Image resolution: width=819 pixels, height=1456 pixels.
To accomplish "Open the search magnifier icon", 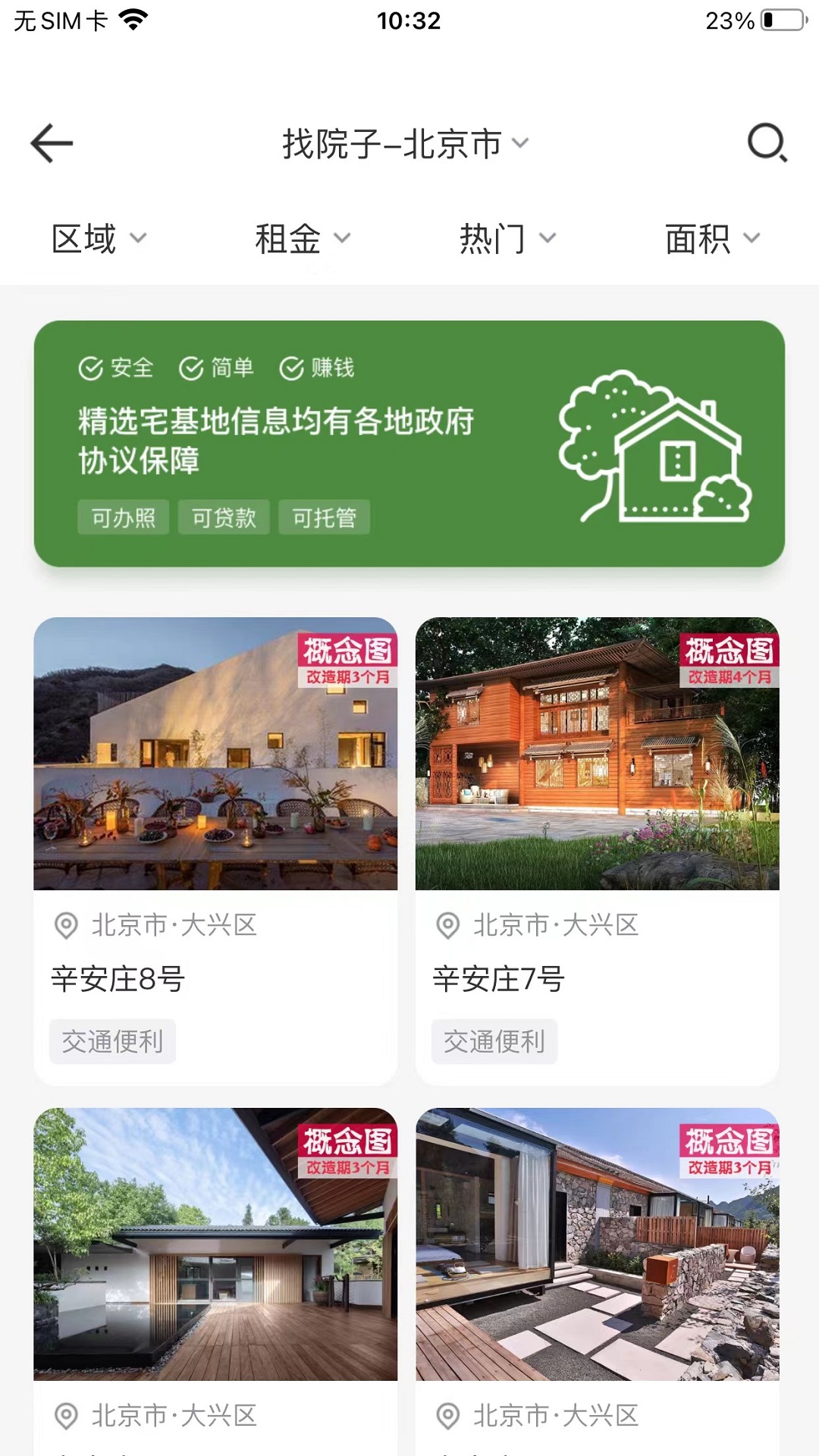I will (767, 143).
